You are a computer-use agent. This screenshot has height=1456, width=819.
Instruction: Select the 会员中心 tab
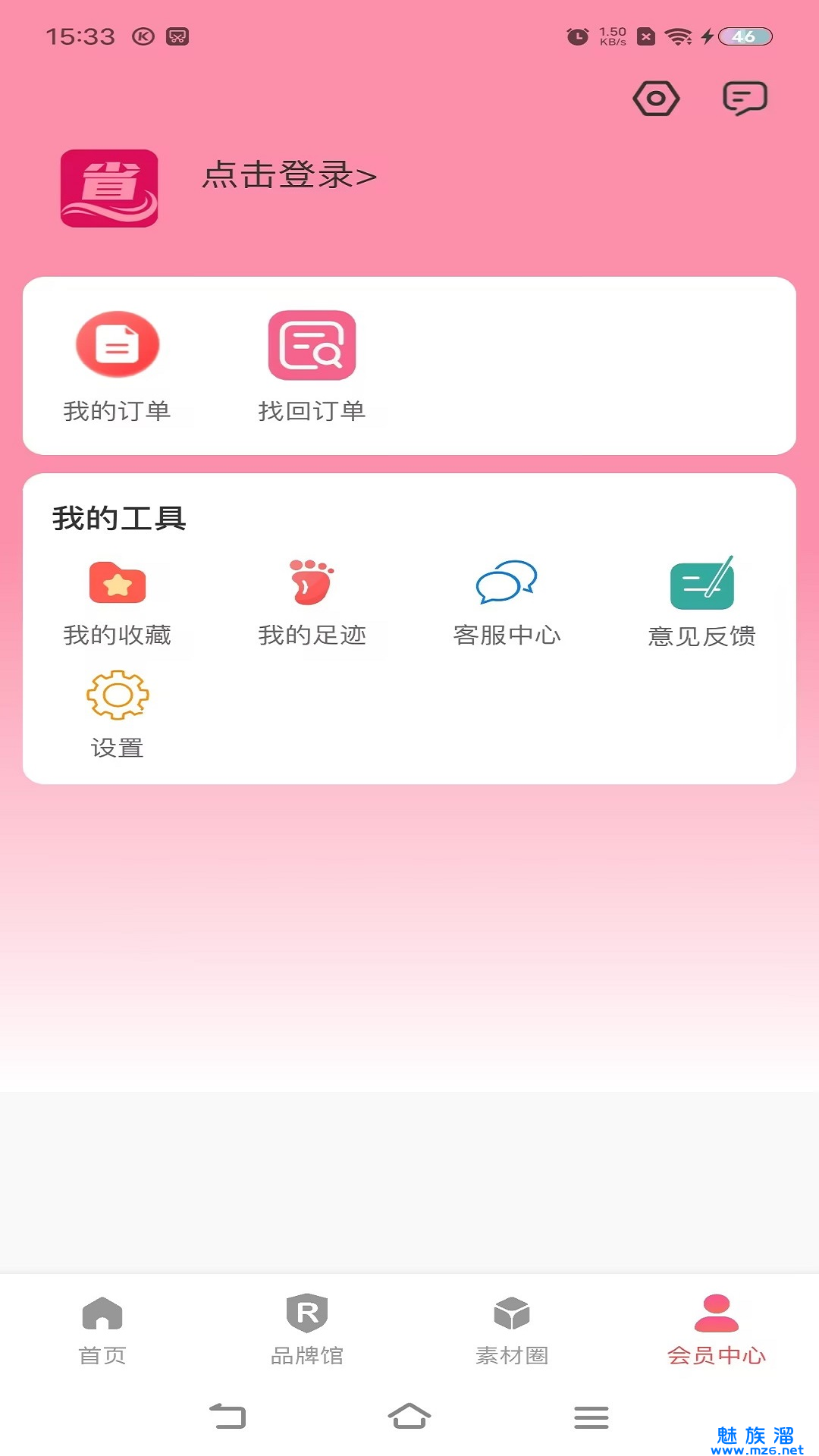click(x=717, y=1331)
